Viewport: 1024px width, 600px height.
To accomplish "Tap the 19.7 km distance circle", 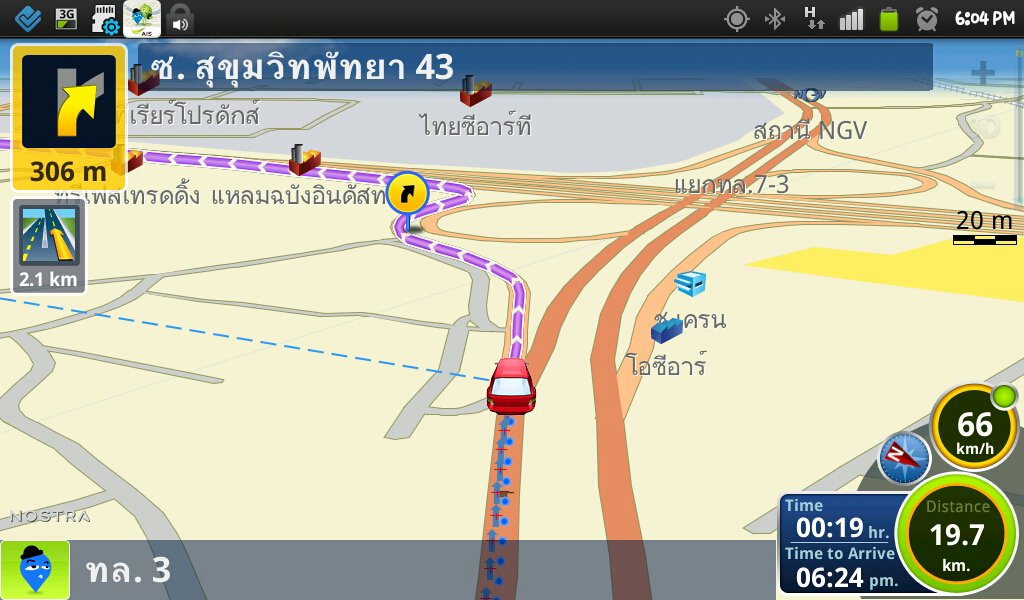I will (x=956, y=534).
